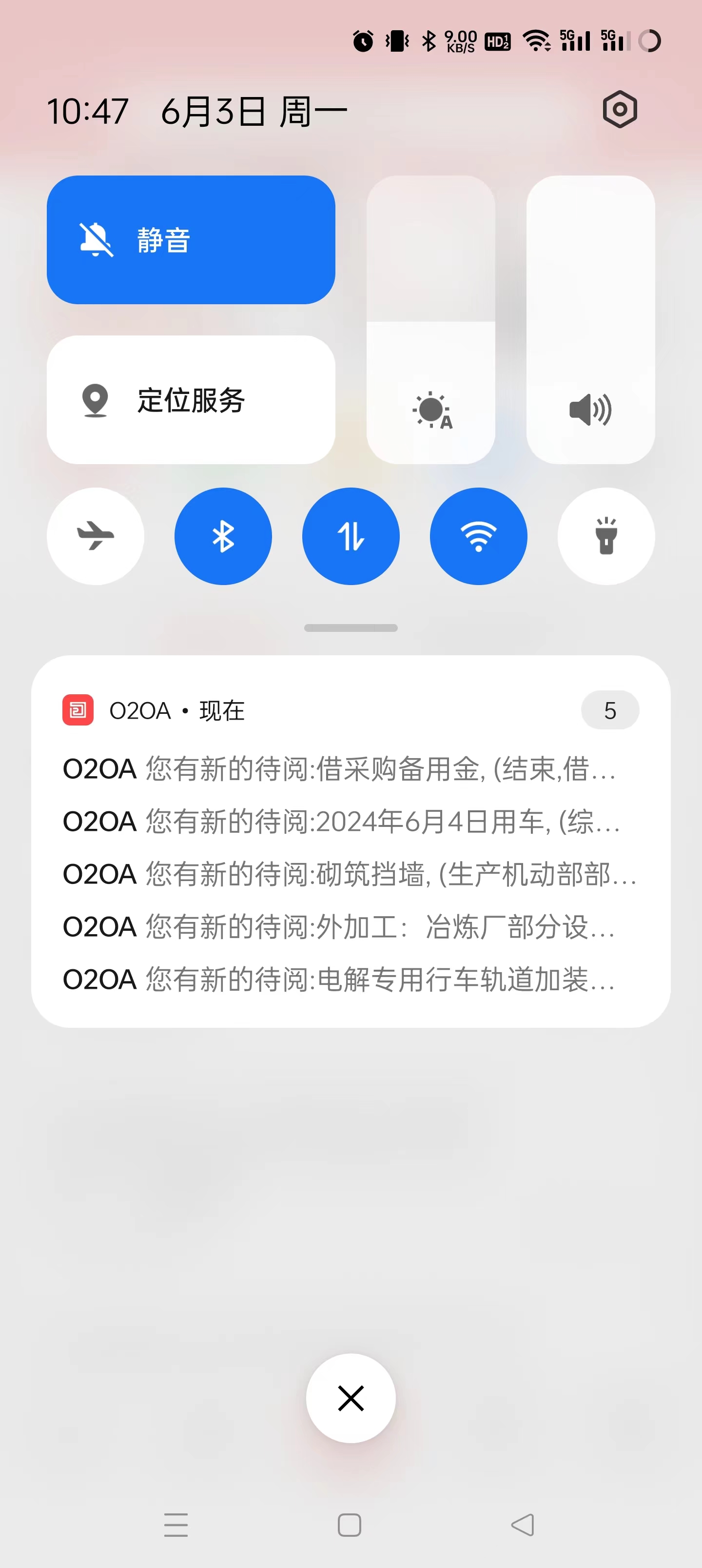This screenshot has height=1568, width=702.
Task: Expand the O2OA group with count 5
Action: [x=609, y=710]
